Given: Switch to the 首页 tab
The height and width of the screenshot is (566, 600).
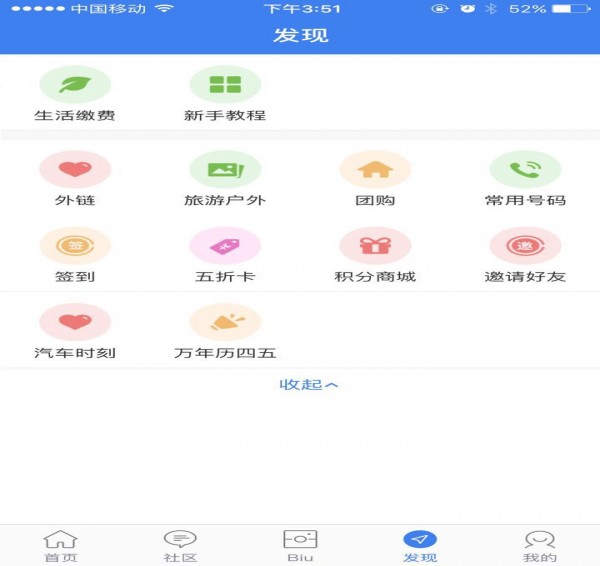Looking at the screenshot, I should tap(60, 546).
